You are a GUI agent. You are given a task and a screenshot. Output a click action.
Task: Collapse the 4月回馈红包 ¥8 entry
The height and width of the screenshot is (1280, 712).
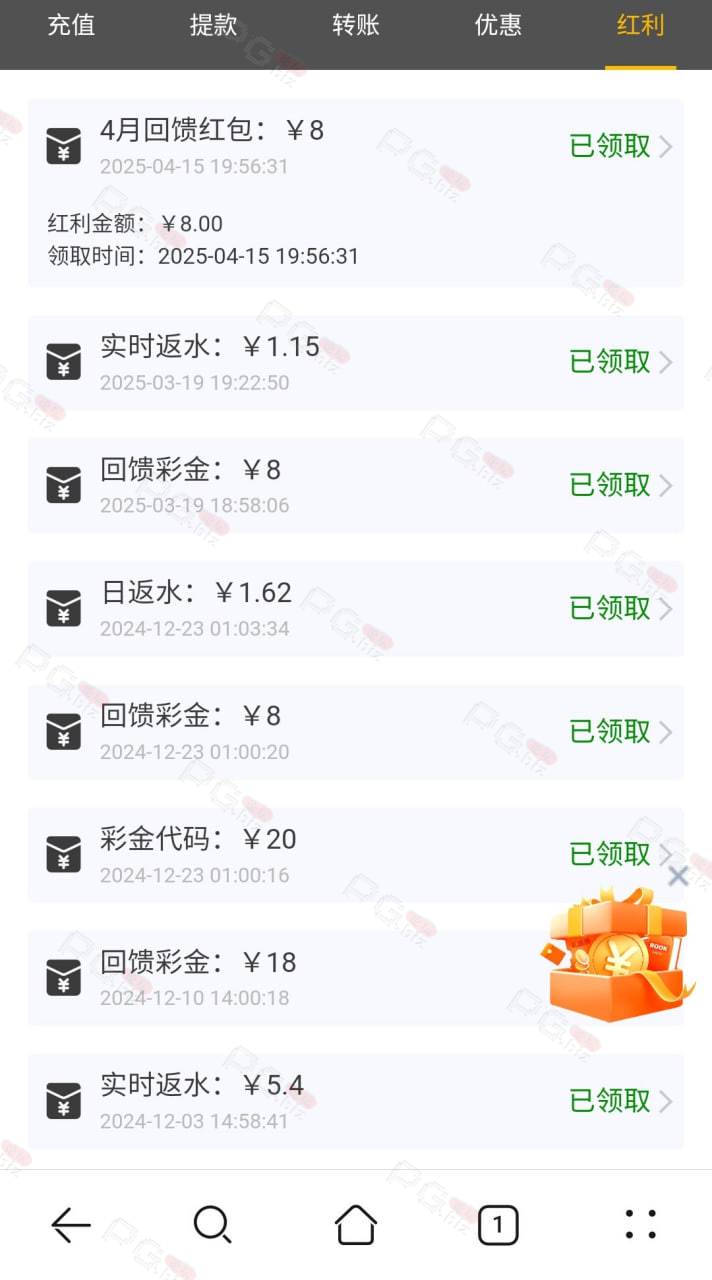356,146
